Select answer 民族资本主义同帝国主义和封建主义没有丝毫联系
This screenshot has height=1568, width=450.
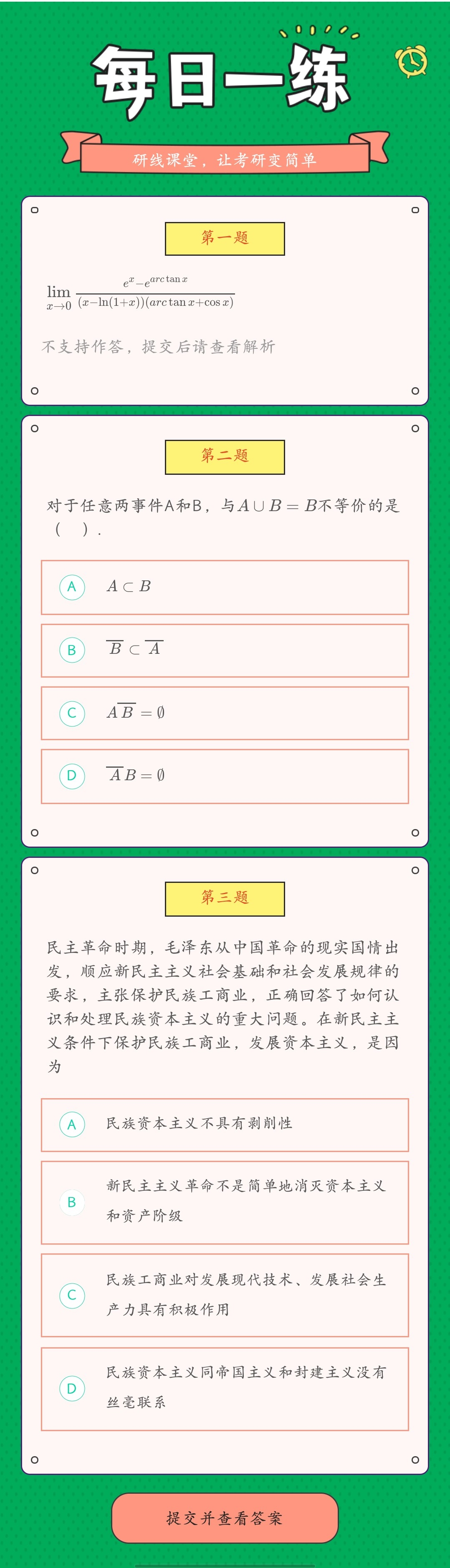click(224, 1388)
